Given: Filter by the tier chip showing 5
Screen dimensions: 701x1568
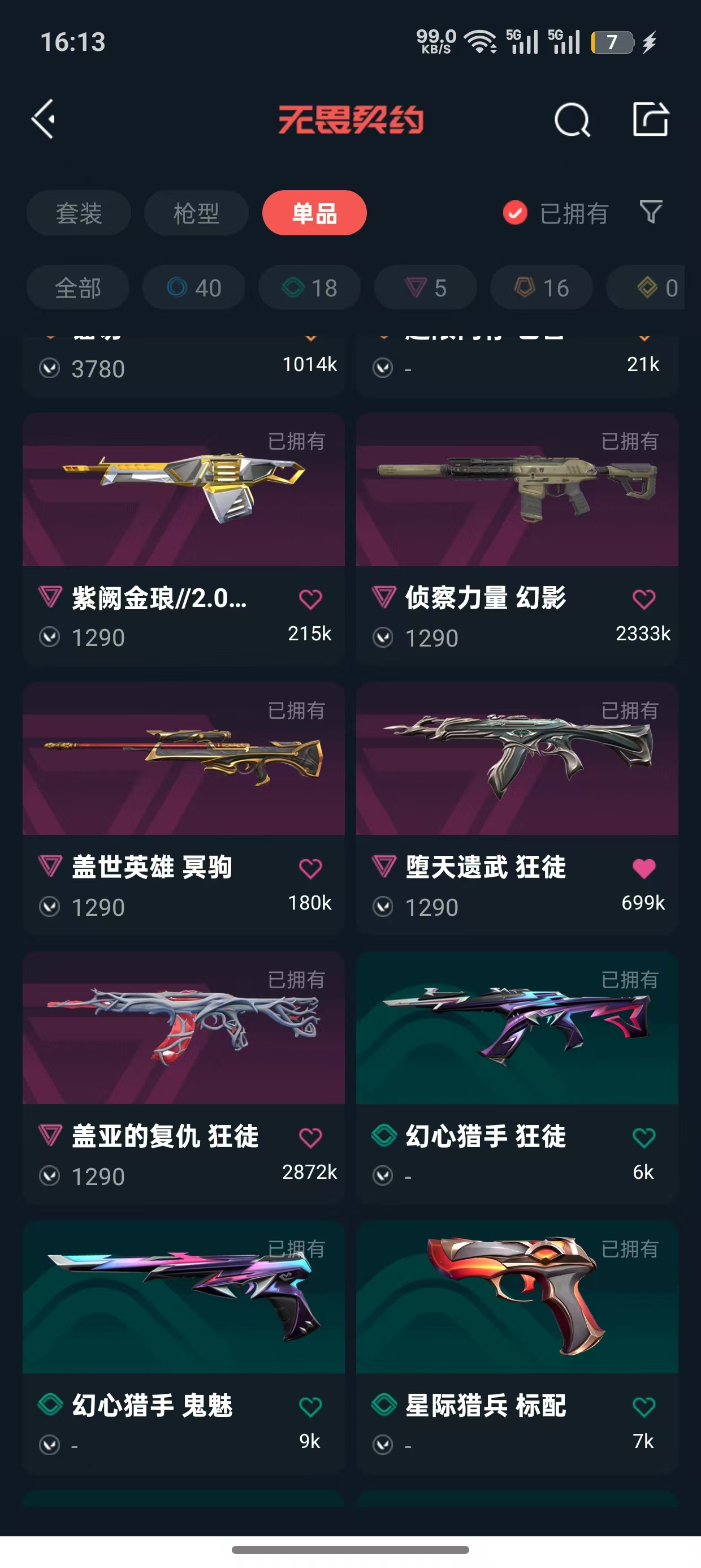Looking at the screenshot, I should point(425,287).
